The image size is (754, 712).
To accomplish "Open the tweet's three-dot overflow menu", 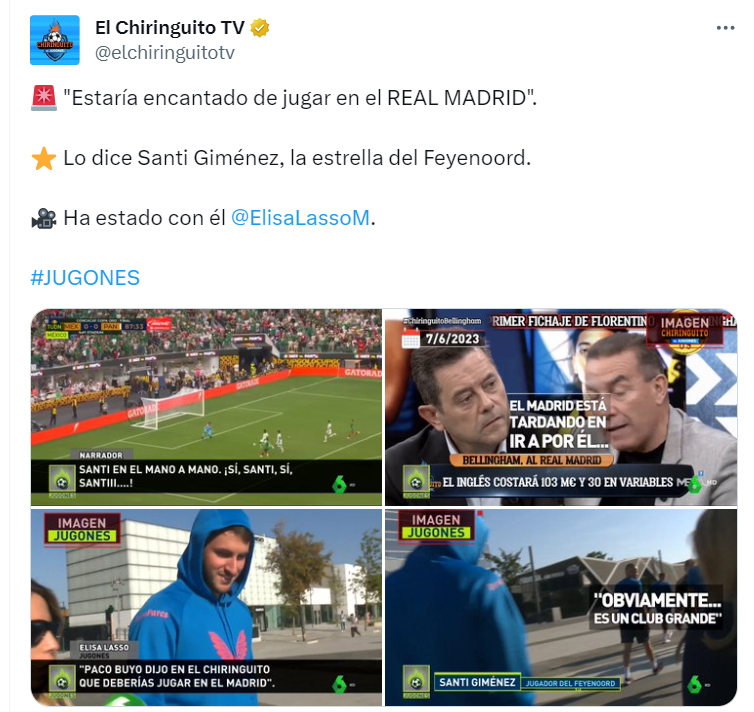I will [x=725, y=29].
